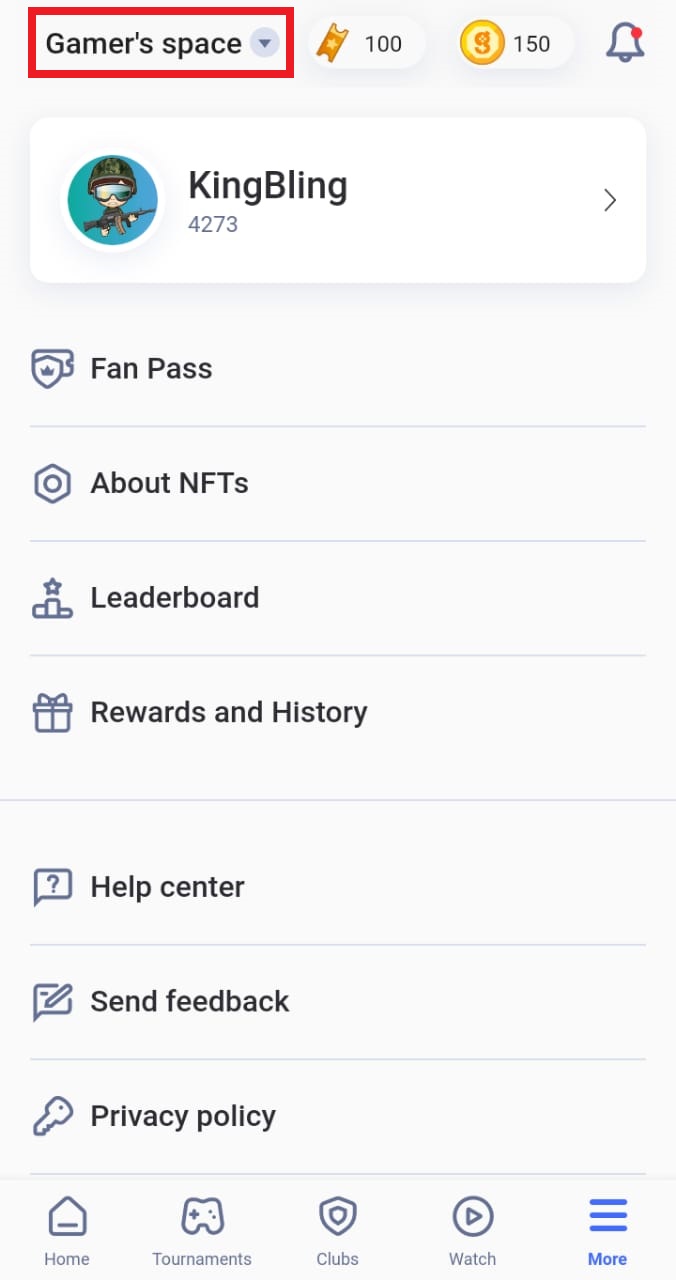
Task: Switch to the Clubs tab
Action: coord(337,1232)
